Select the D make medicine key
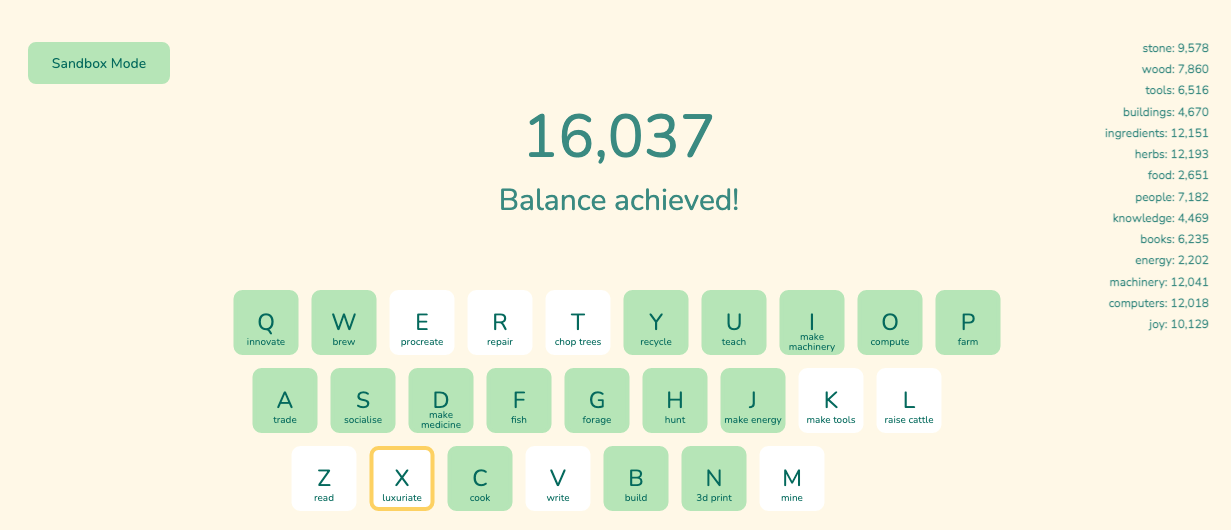 click(x=441, y=401)
